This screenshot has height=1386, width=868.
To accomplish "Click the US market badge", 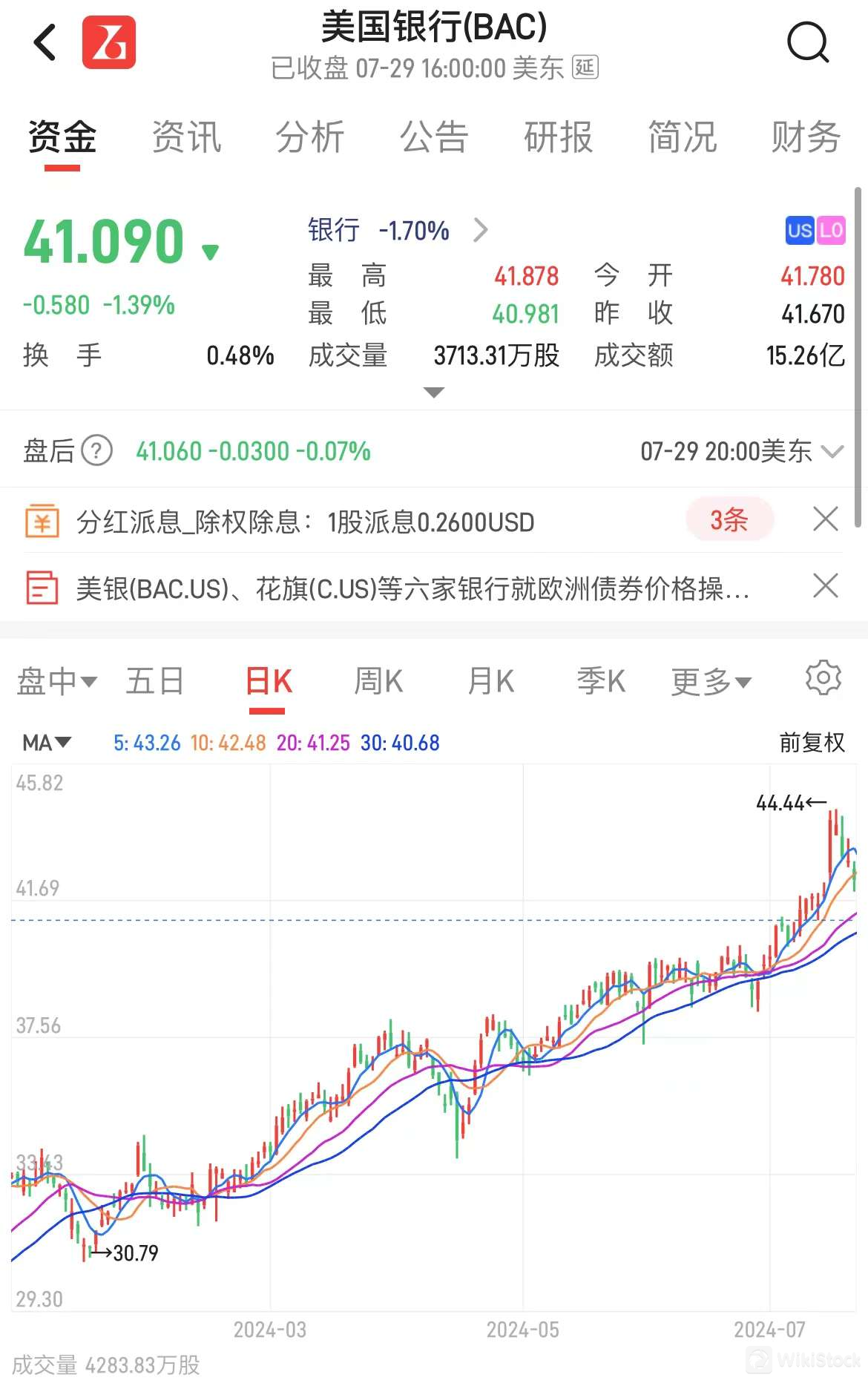I will [x=799, y=231].
